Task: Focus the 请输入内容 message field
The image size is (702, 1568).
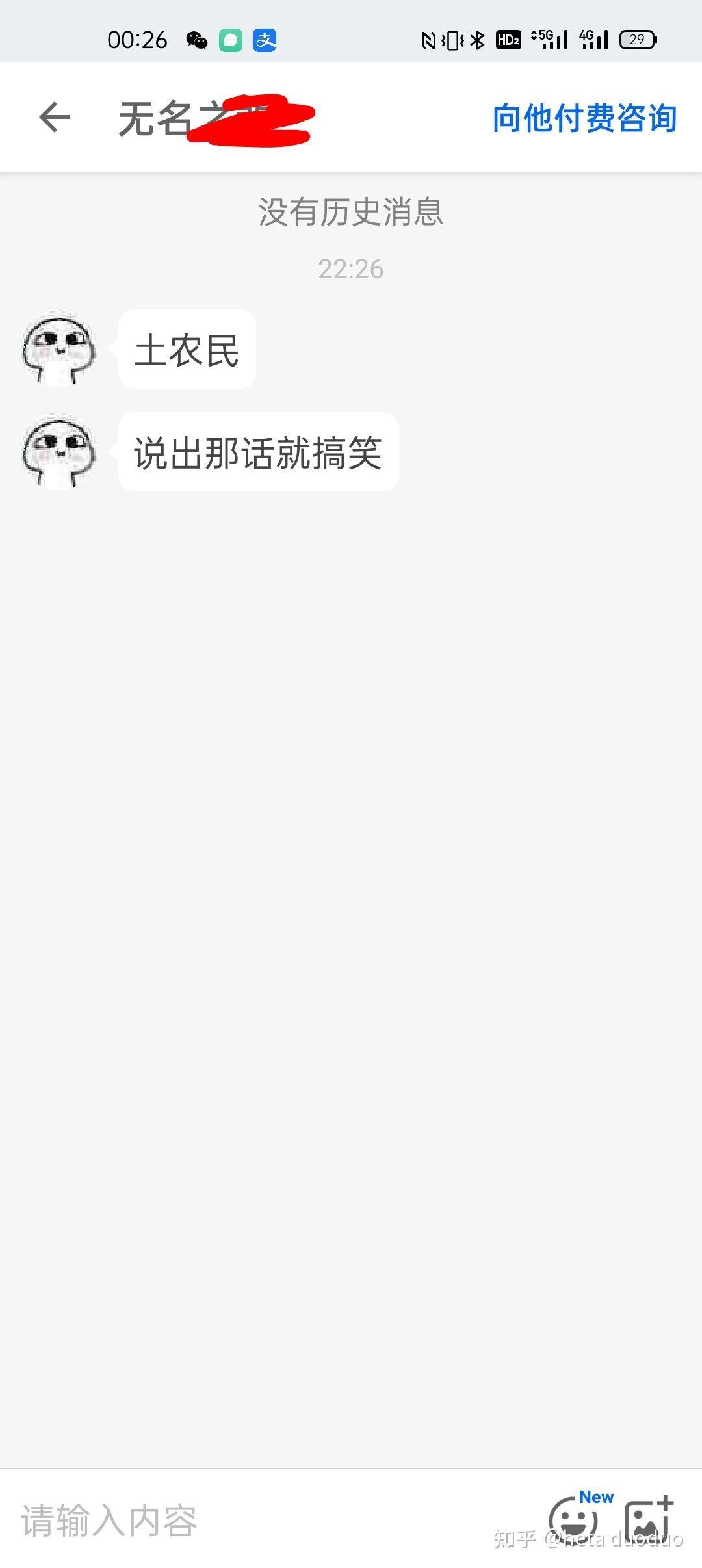Action: coord(260,1521)
